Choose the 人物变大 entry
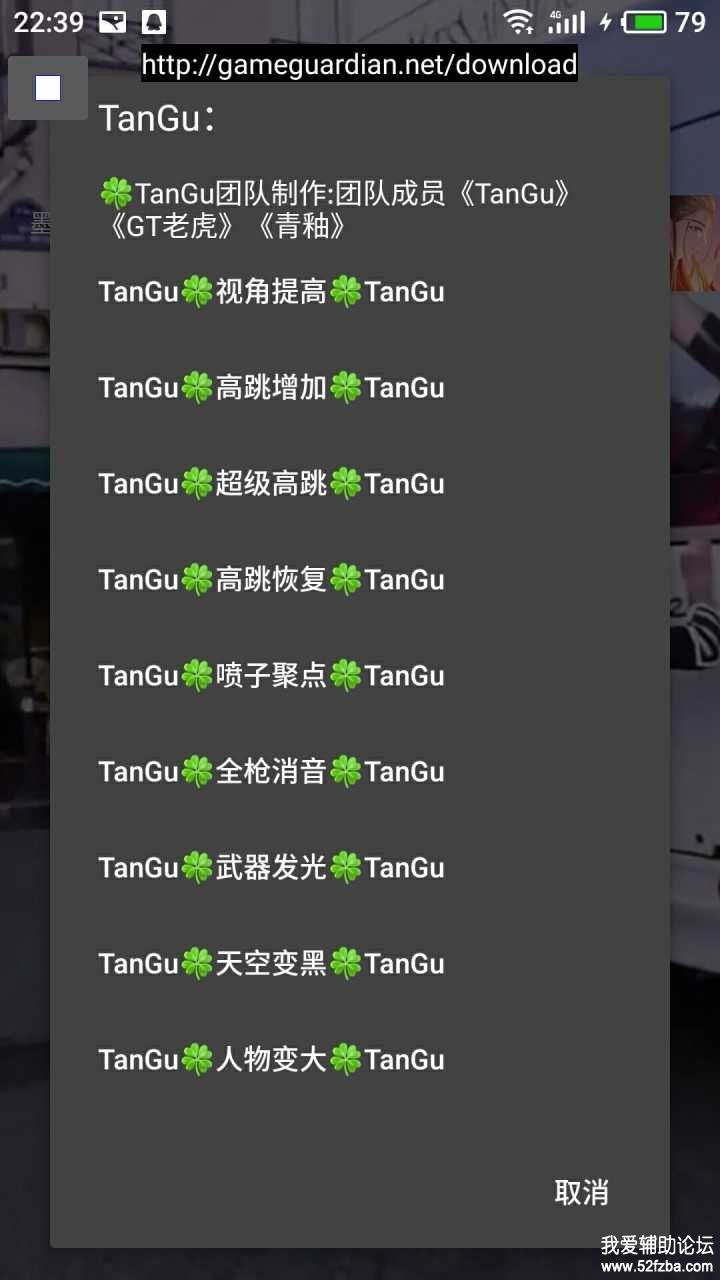 click(271, 1060)
